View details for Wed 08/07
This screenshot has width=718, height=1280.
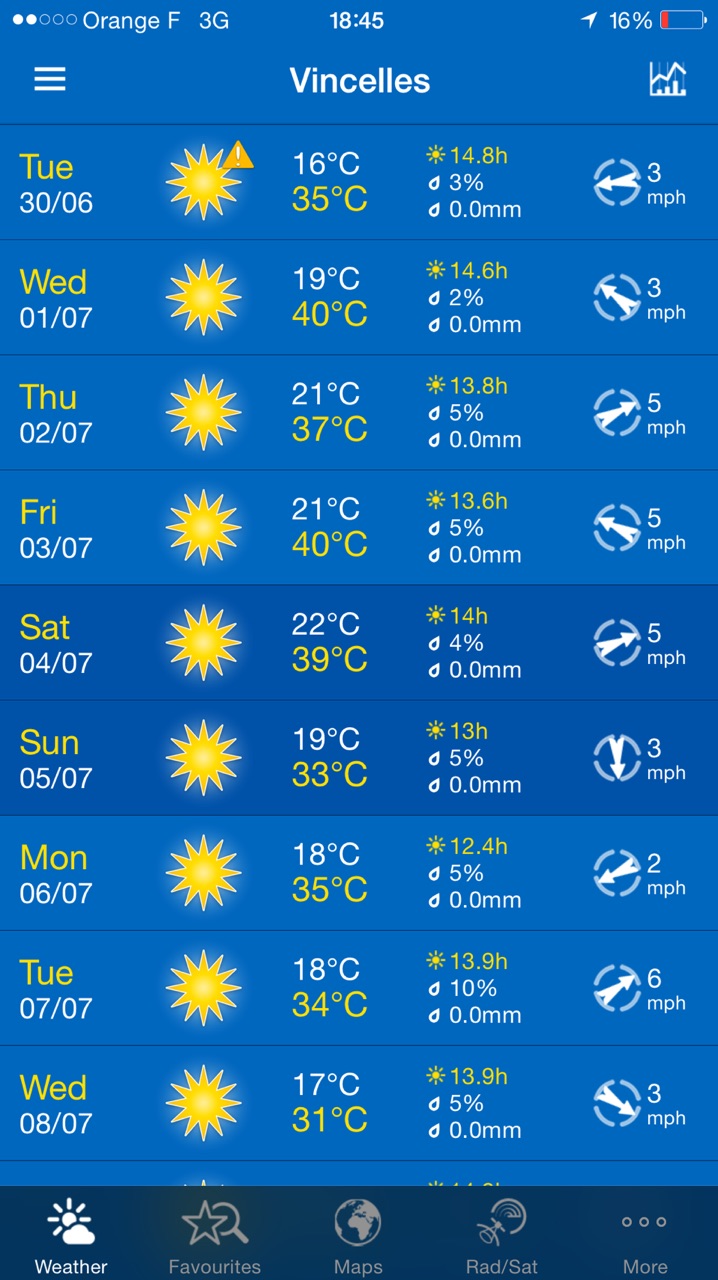pos(359,1103)
